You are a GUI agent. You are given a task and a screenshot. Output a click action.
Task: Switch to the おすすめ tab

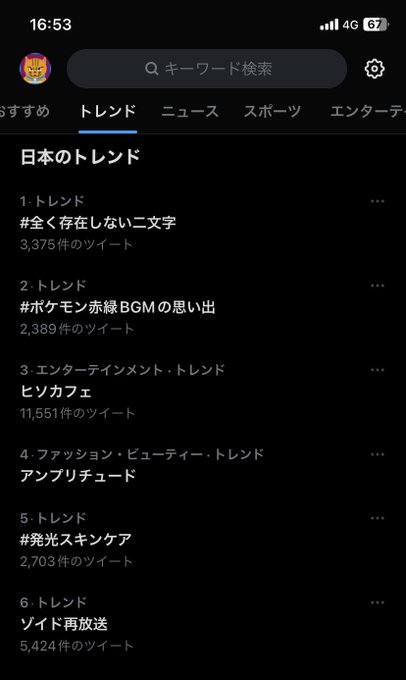[x=24, y=111]
